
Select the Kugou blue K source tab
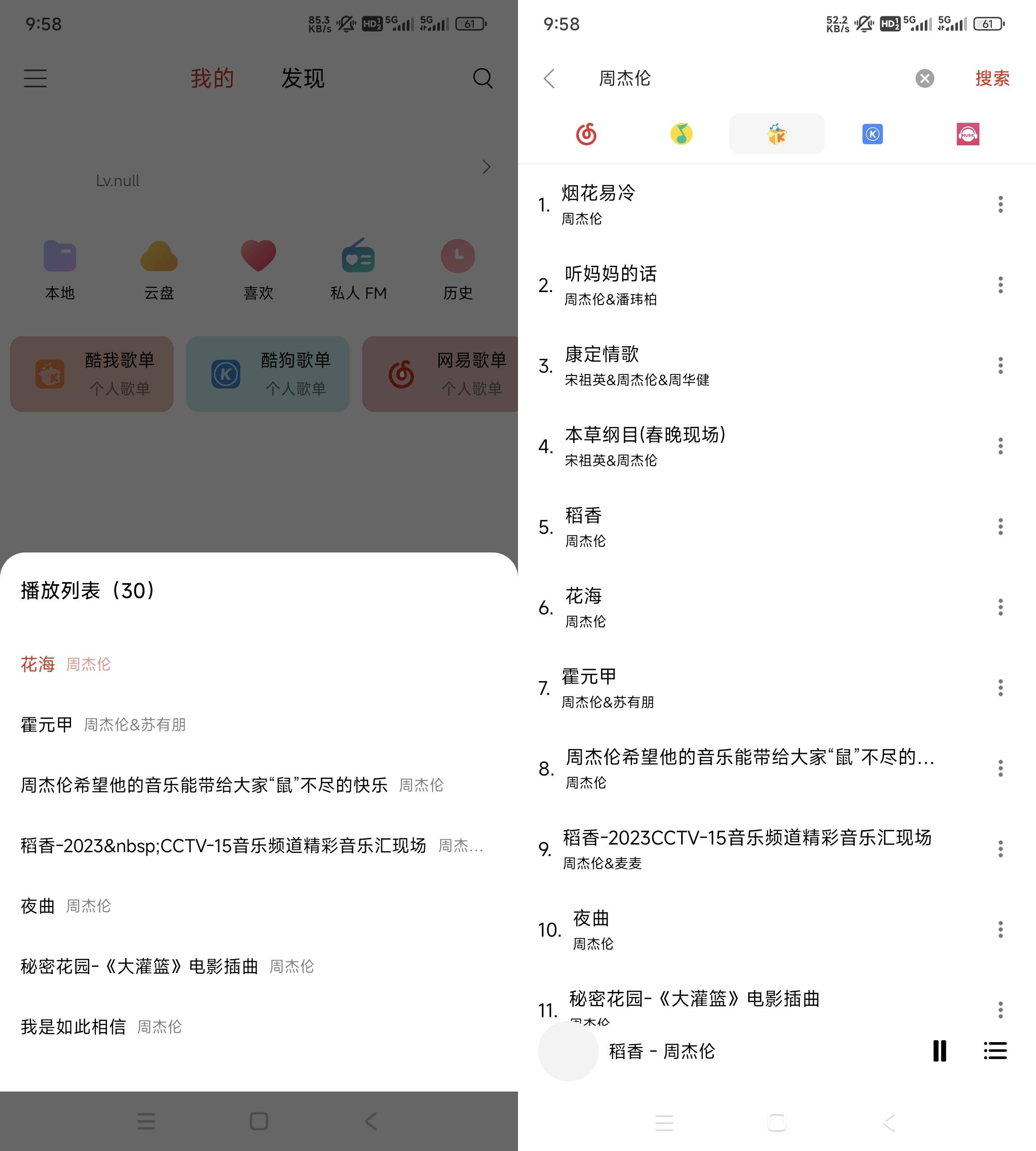(872, 134)
